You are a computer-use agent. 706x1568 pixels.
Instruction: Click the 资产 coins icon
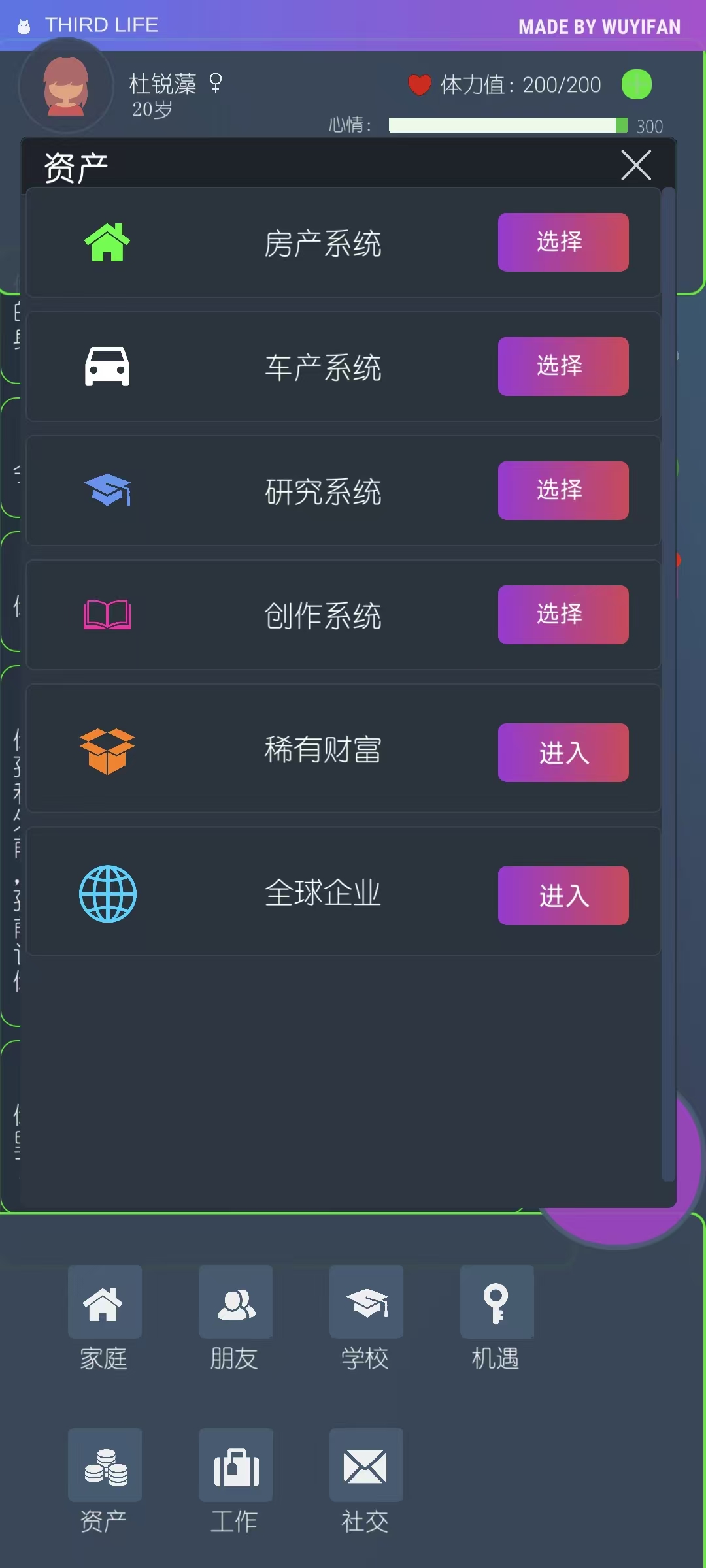(105, 1465)
